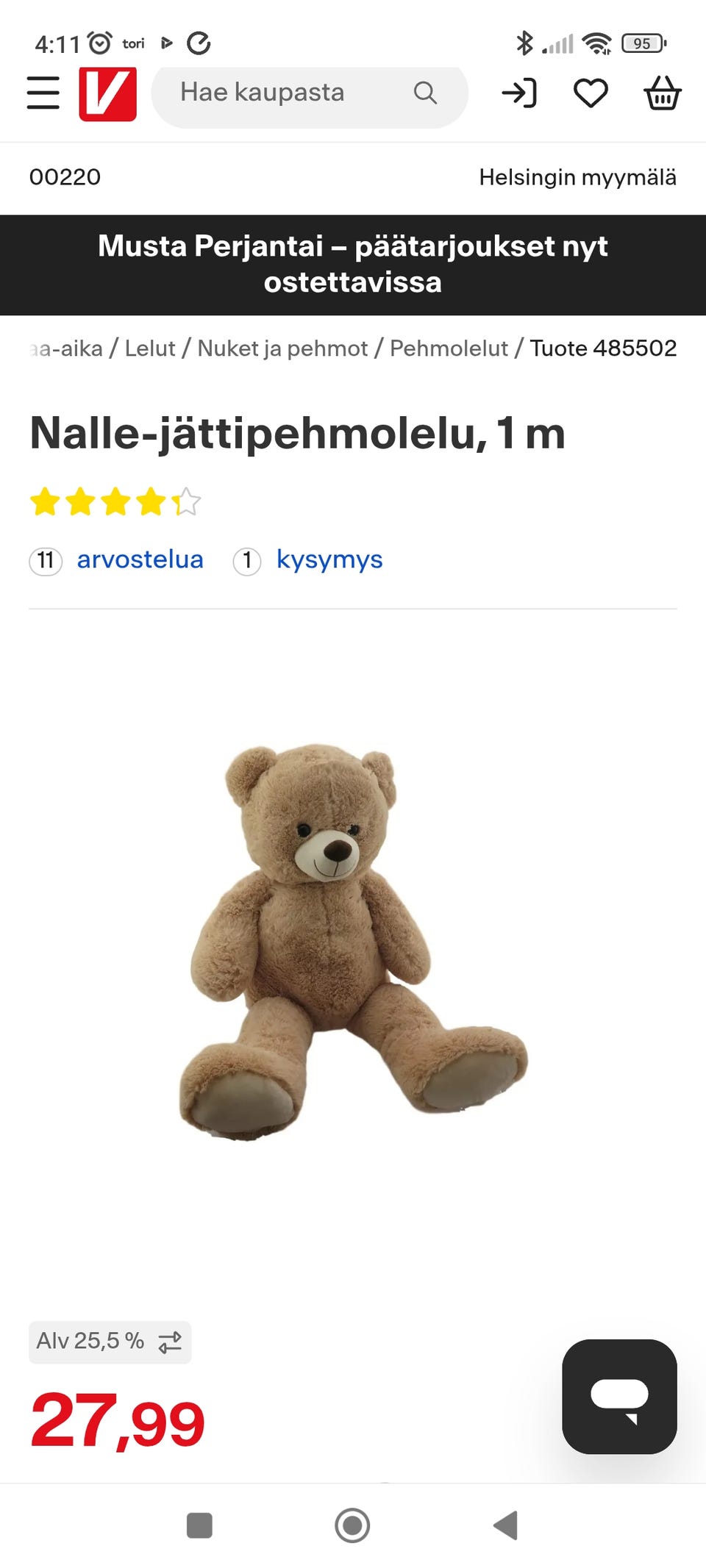Image resolution: width=706 pixels, height=1568 pixels.
Task: Go to Pehmolelut breadcrumb
Action: [449, 348]
